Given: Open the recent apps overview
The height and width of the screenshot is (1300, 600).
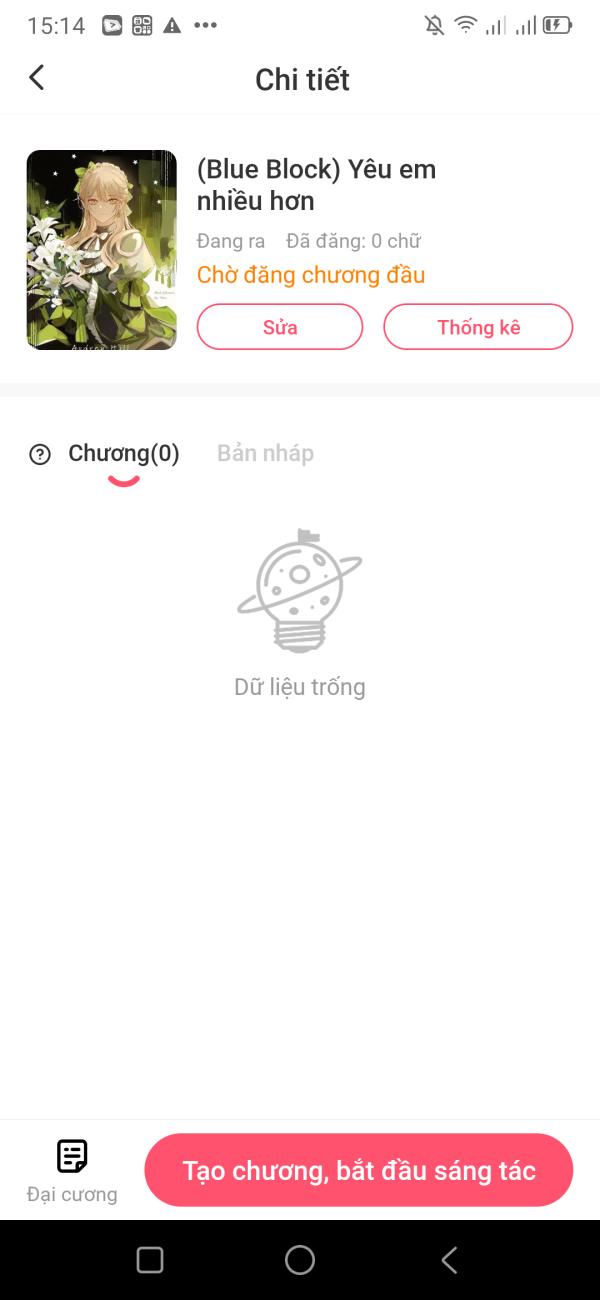Looking at the screenshot, I should [x=150, y=1260].
